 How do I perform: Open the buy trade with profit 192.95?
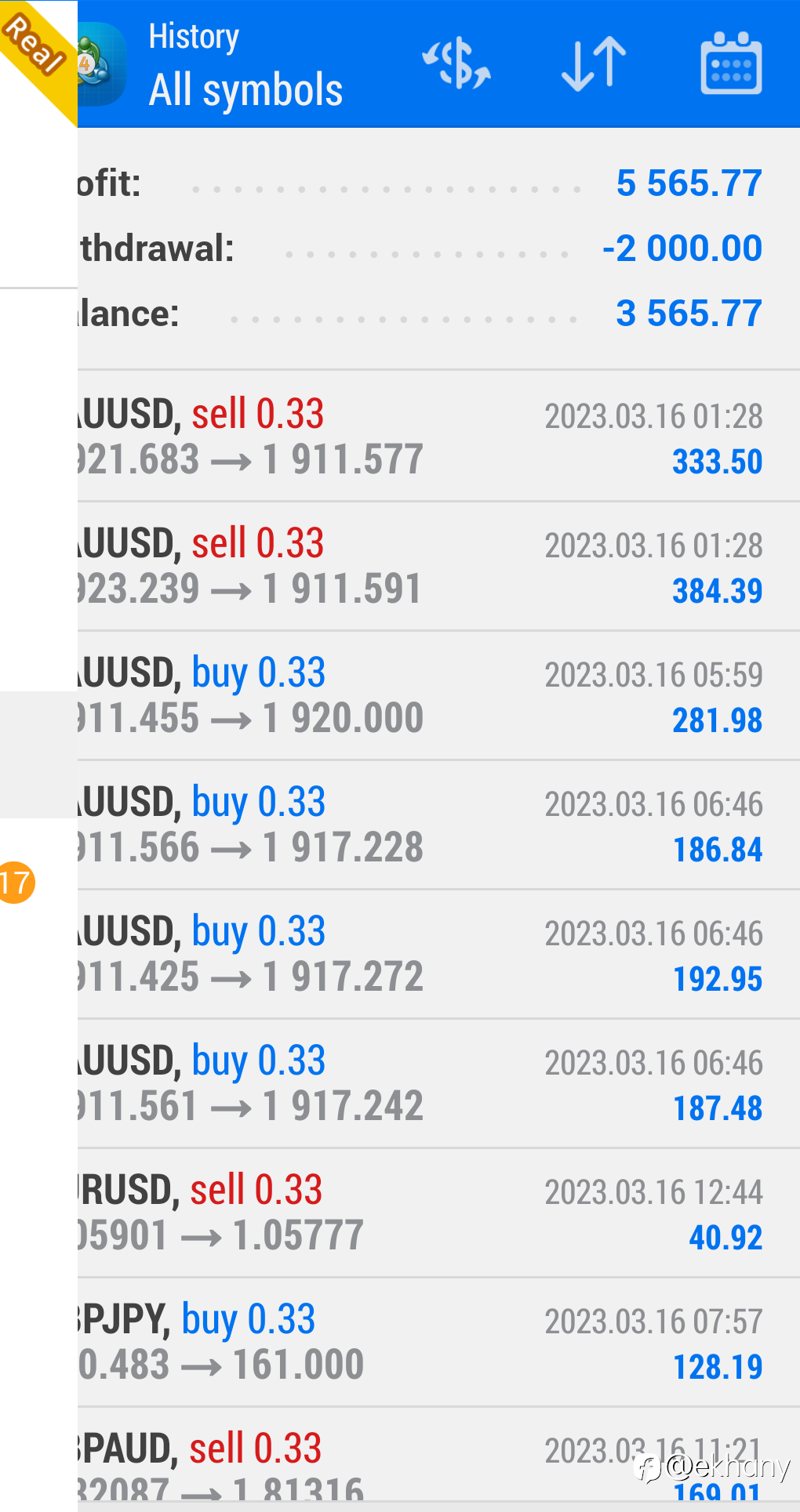[438, 954]
